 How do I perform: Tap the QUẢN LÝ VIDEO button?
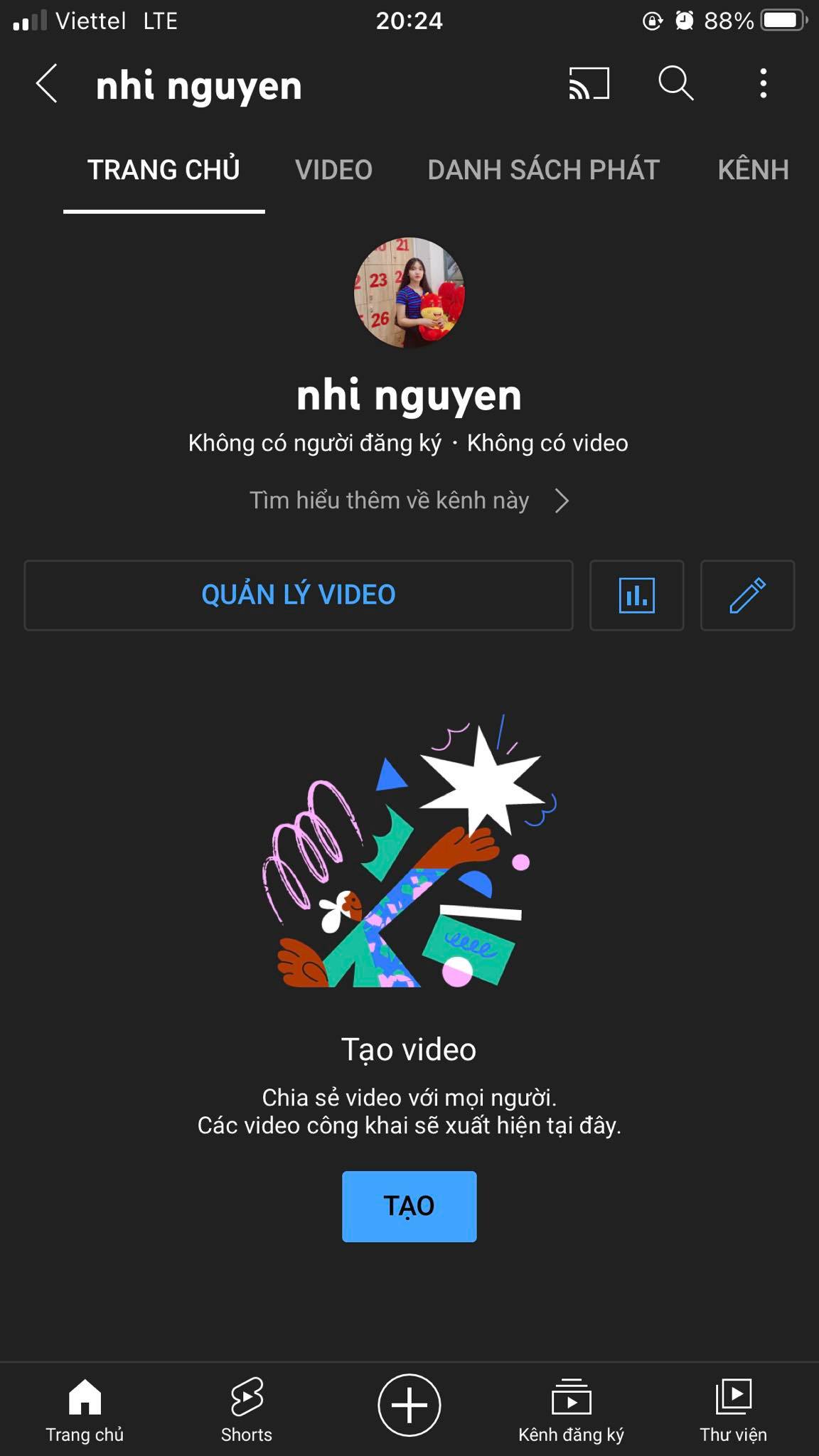(299, 595)
